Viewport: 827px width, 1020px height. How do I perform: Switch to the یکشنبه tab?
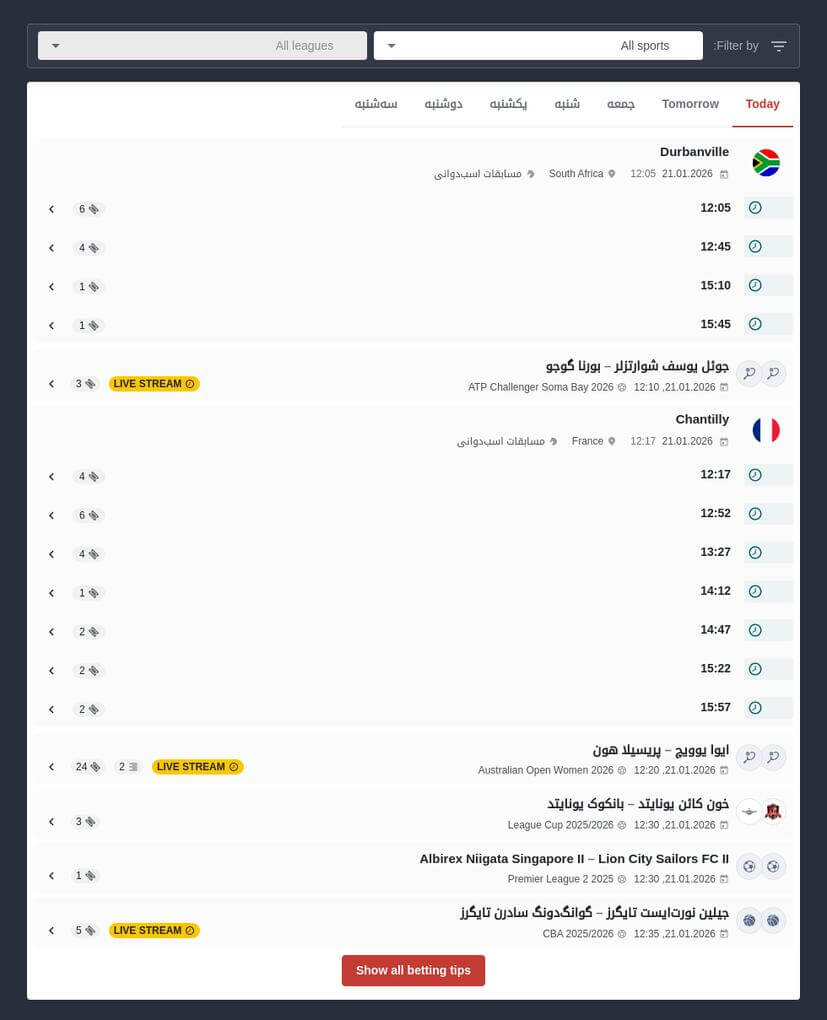click(508, 104)
